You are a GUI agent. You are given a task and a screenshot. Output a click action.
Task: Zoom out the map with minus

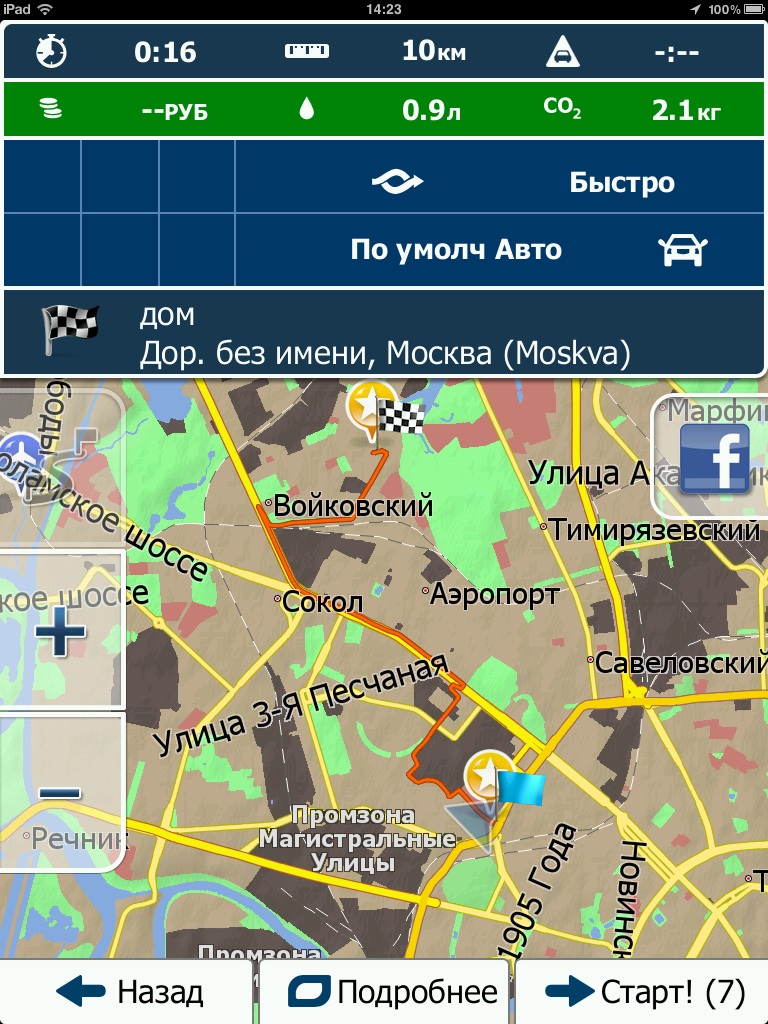coord(60,792)
